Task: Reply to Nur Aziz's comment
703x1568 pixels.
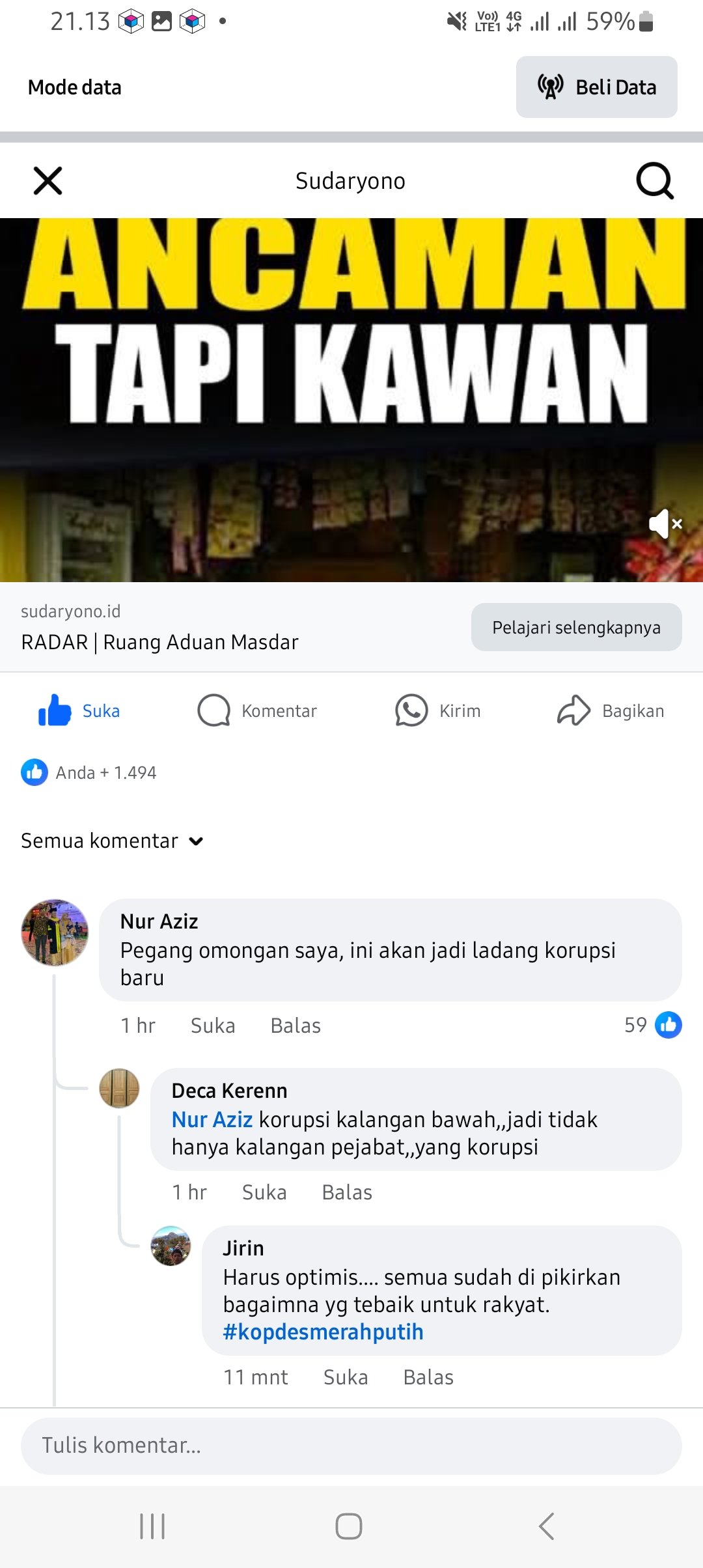Action: [296, 1026]
